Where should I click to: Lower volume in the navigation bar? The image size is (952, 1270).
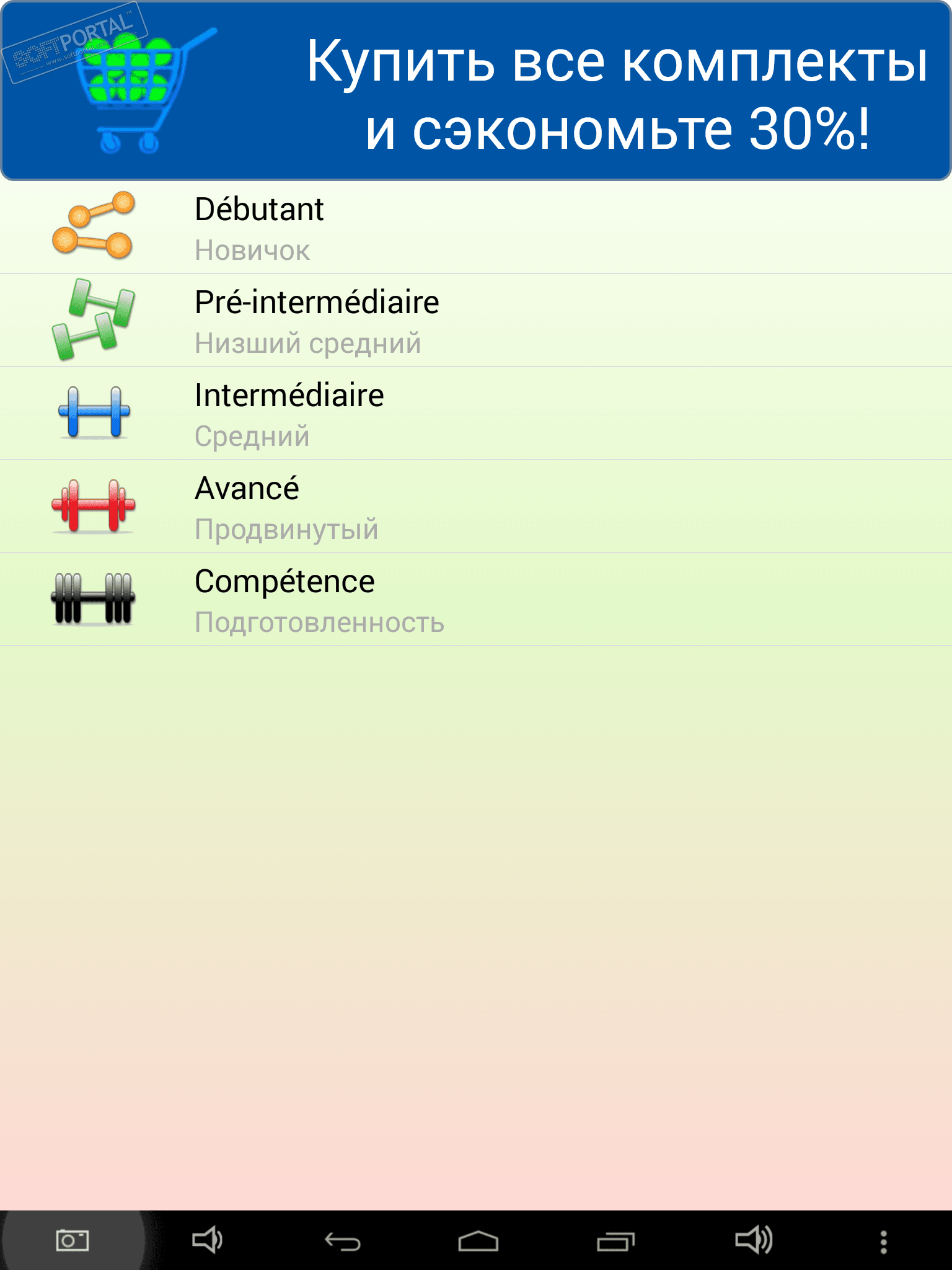[207, 1240]
